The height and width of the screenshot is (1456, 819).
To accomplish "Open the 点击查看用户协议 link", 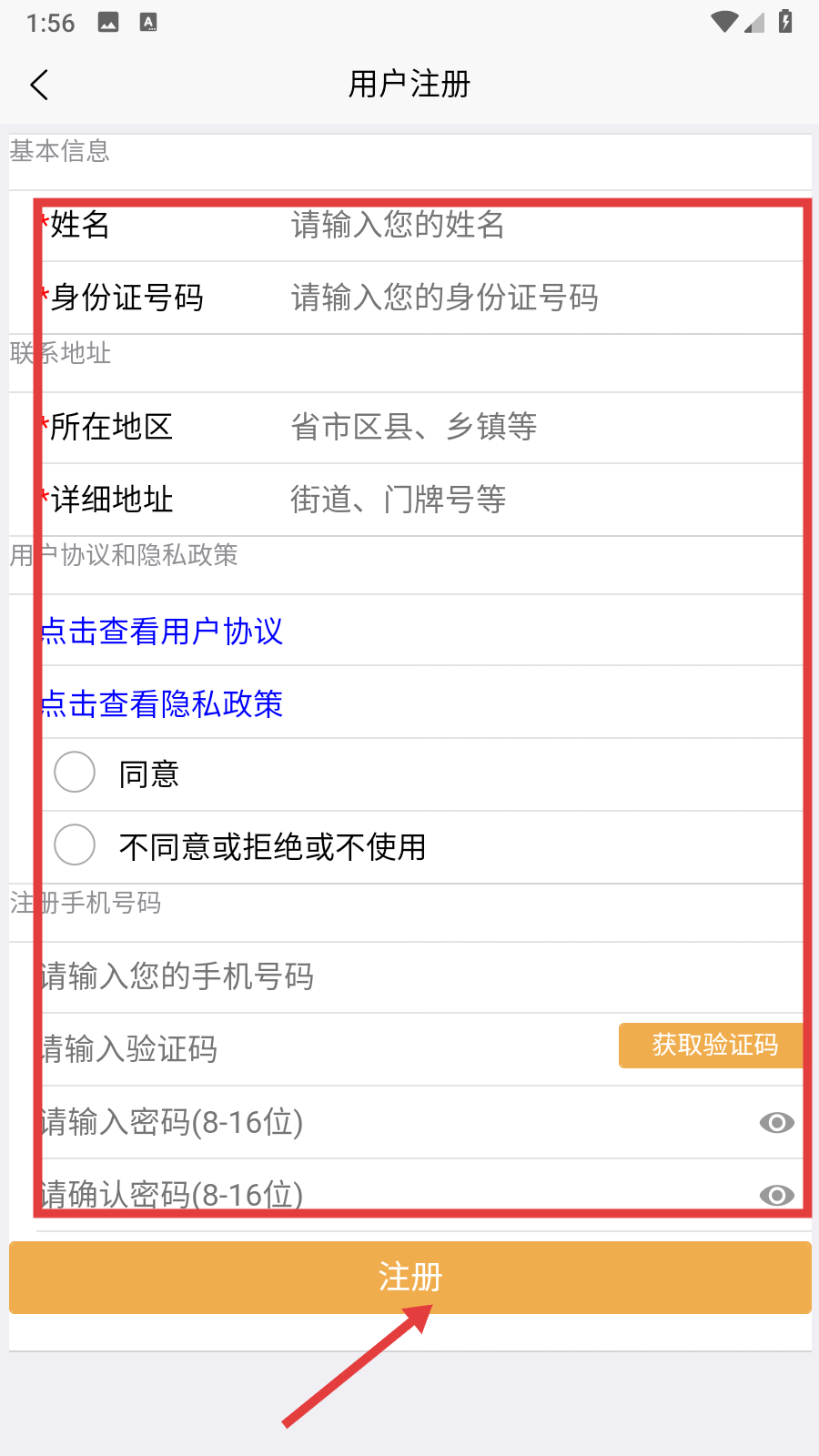I will point(162,632).
